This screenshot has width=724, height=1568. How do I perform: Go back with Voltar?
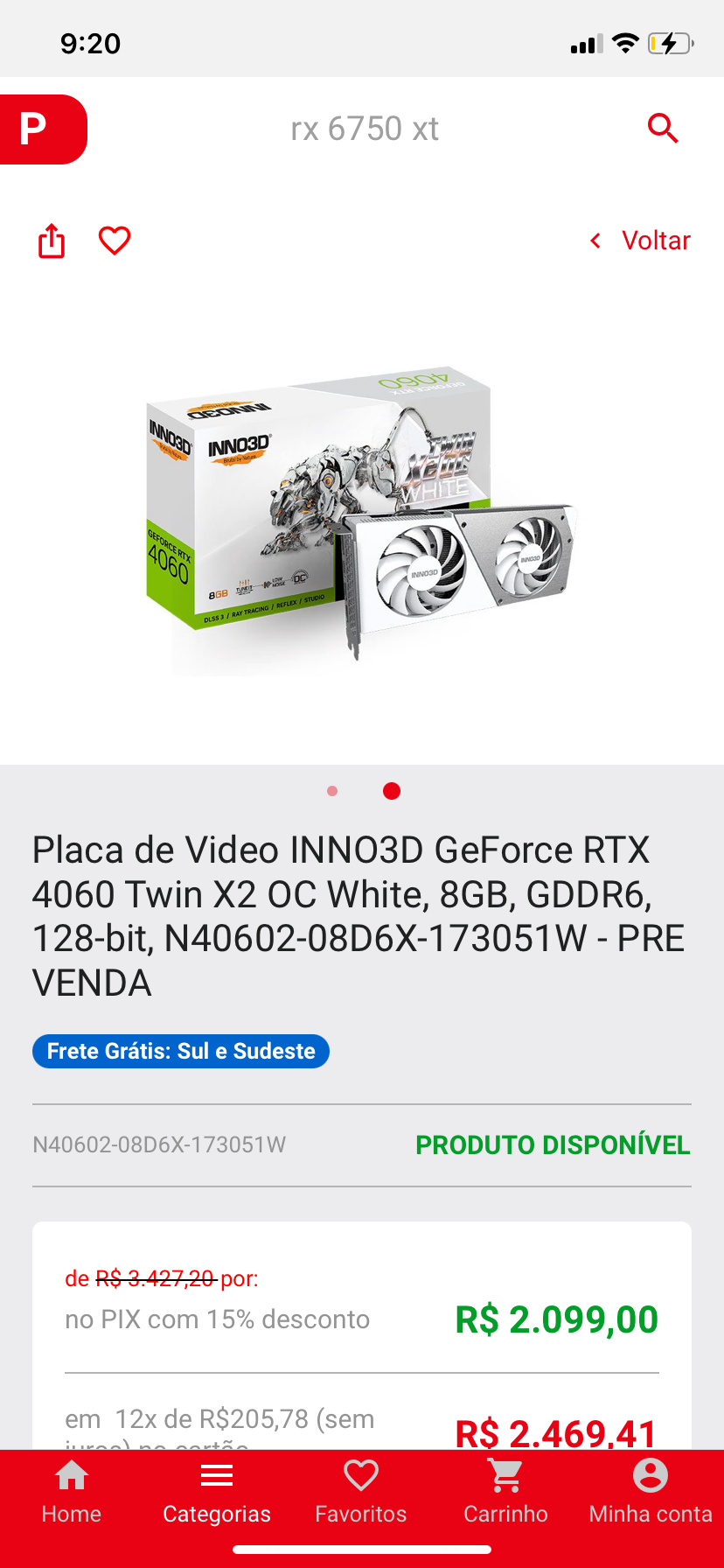point(640,241)
